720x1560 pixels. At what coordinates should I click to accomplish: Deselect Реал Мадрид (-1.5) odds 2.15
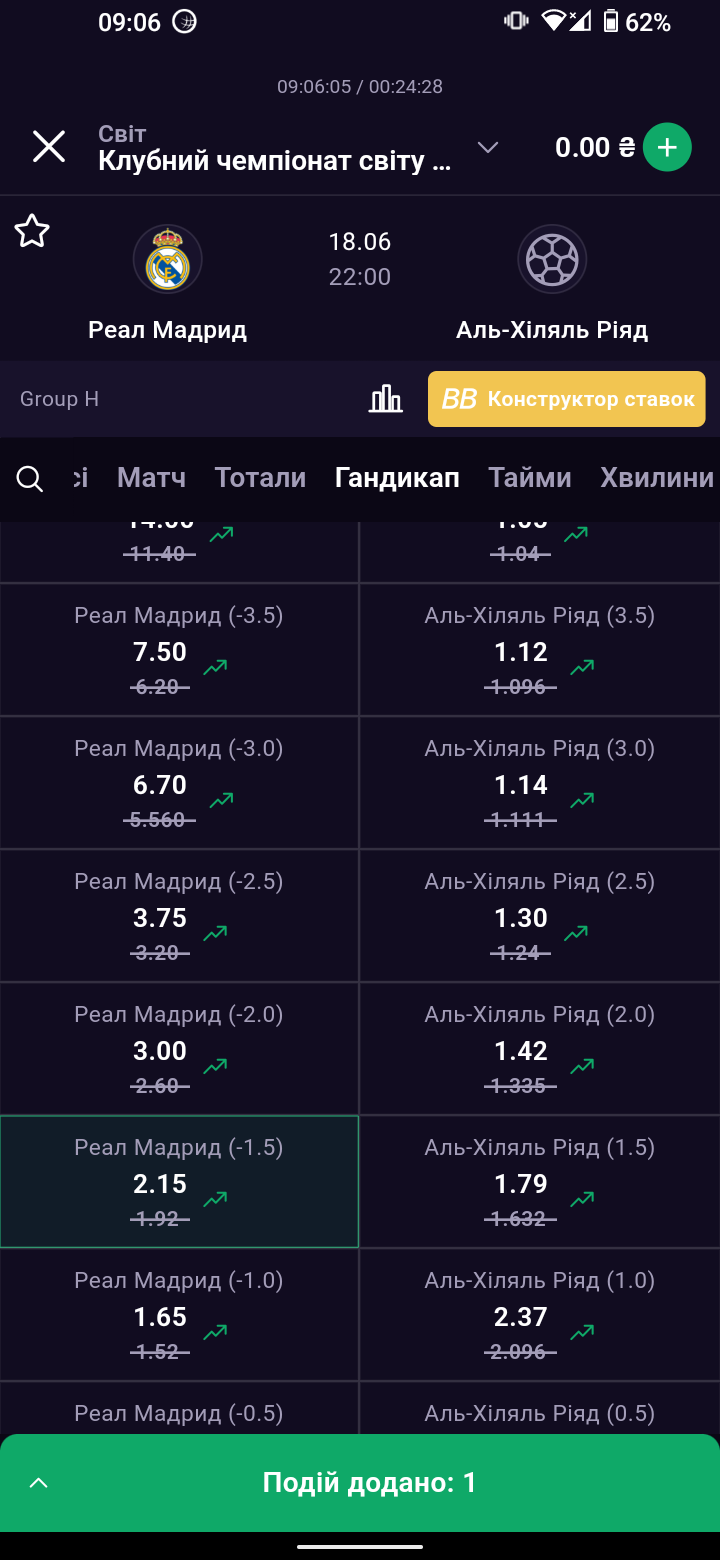coord(179,1182)
